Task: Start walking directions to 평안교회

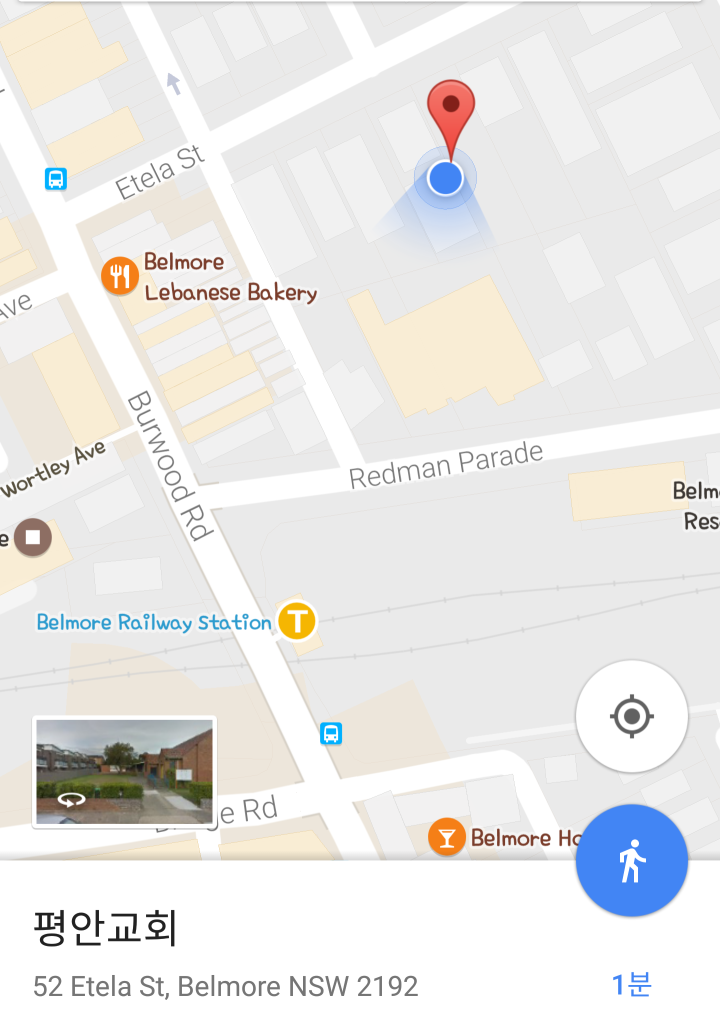Action: [x=631, y=861]
